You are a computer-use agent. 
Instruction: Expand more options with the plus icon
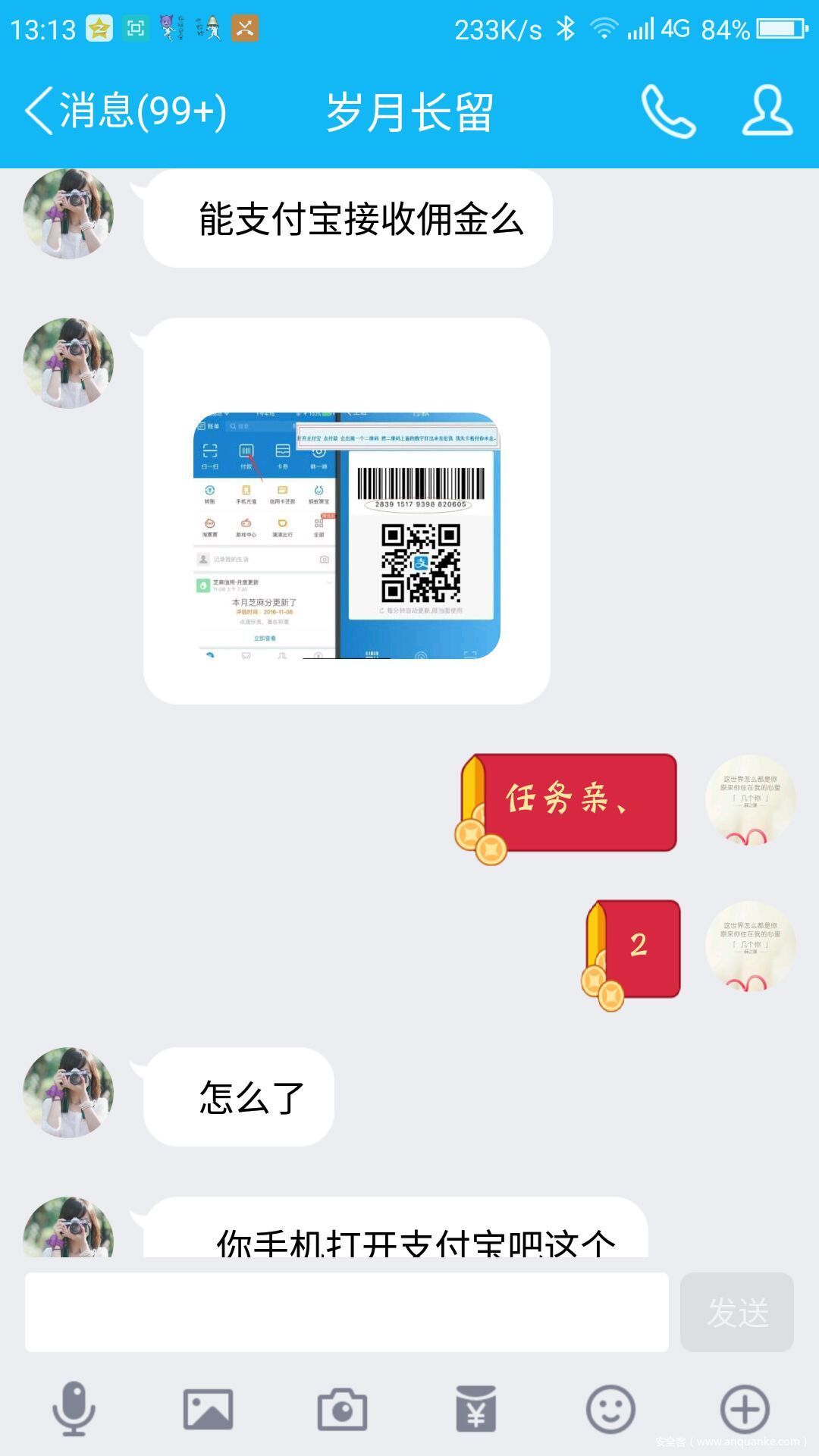745,1409
